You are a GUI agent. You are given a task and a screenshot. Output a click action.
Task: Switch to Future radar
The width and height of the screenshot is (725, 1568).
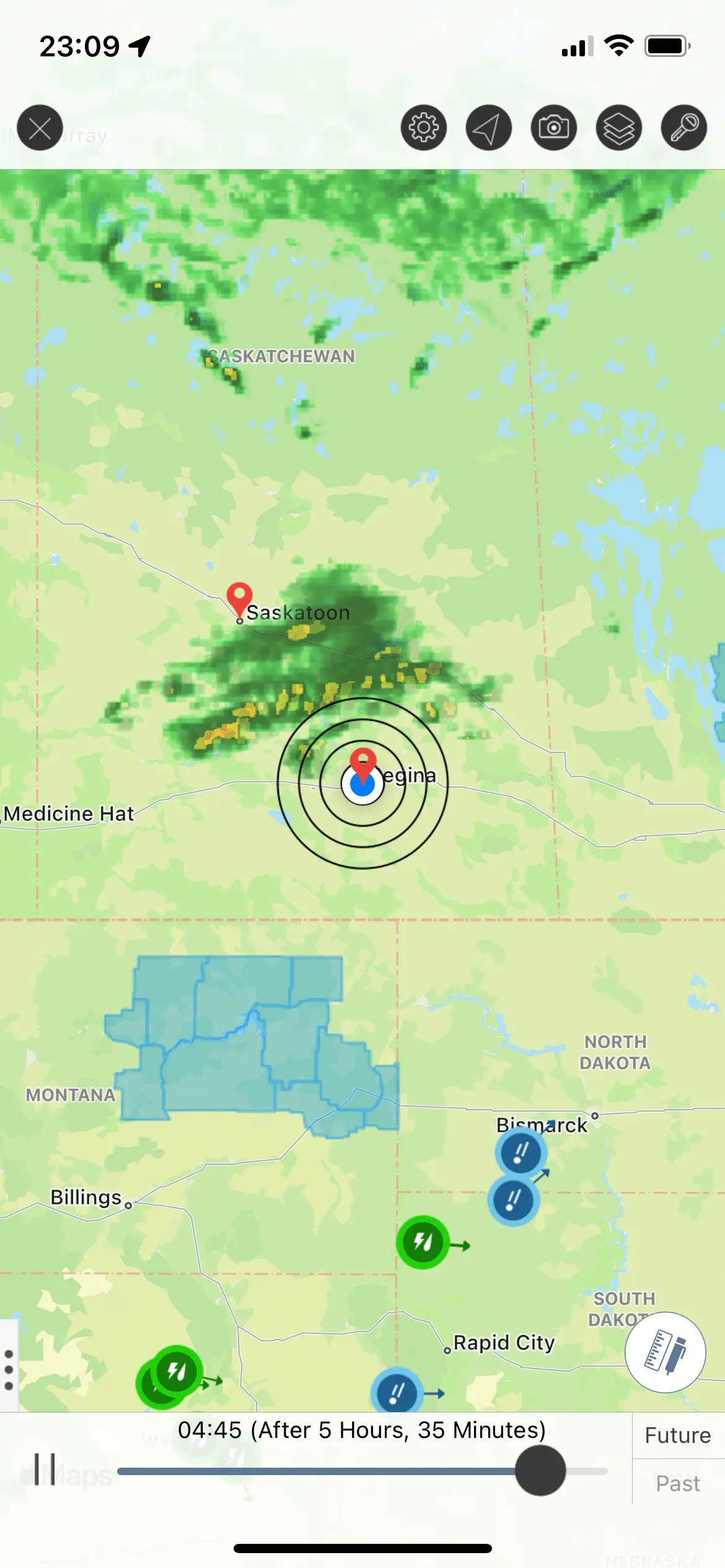(678, 1435)
